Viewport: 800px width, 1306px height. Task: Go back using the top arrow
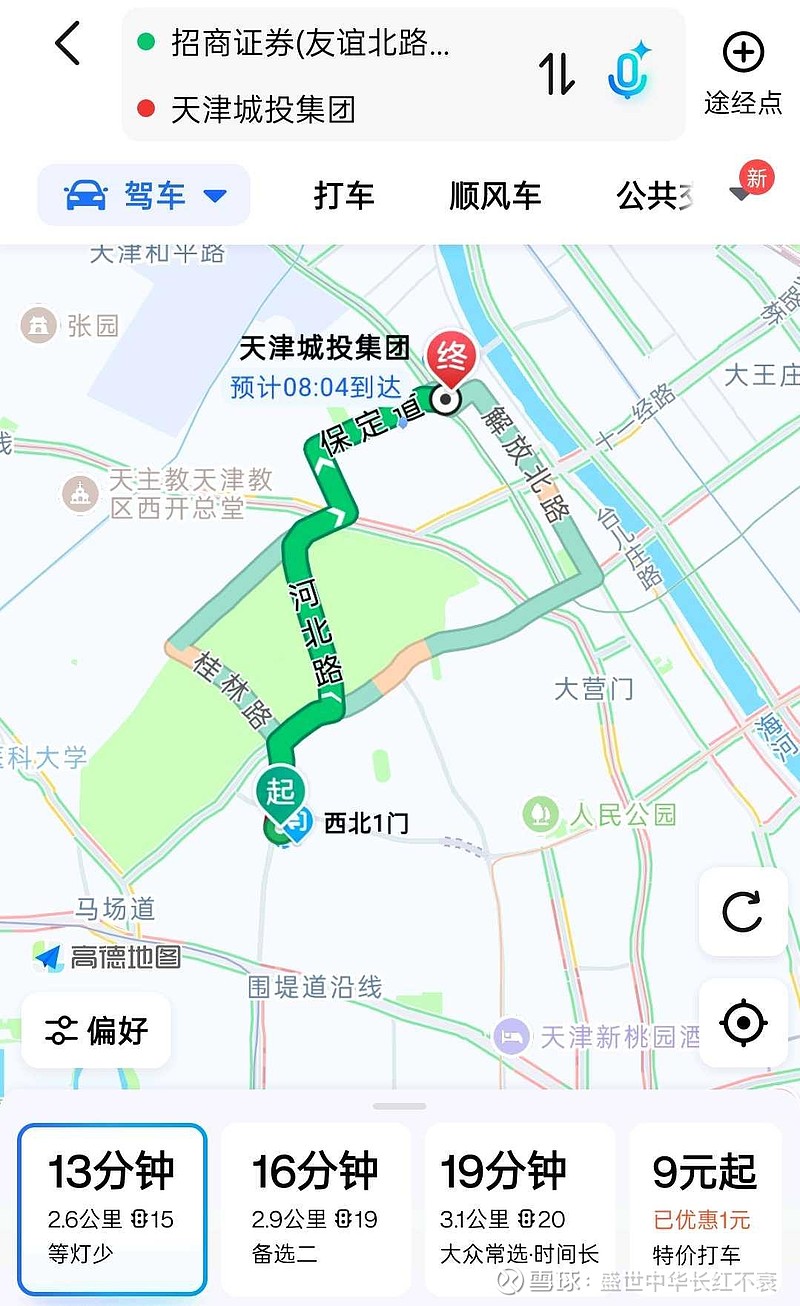tap(67, 45)
